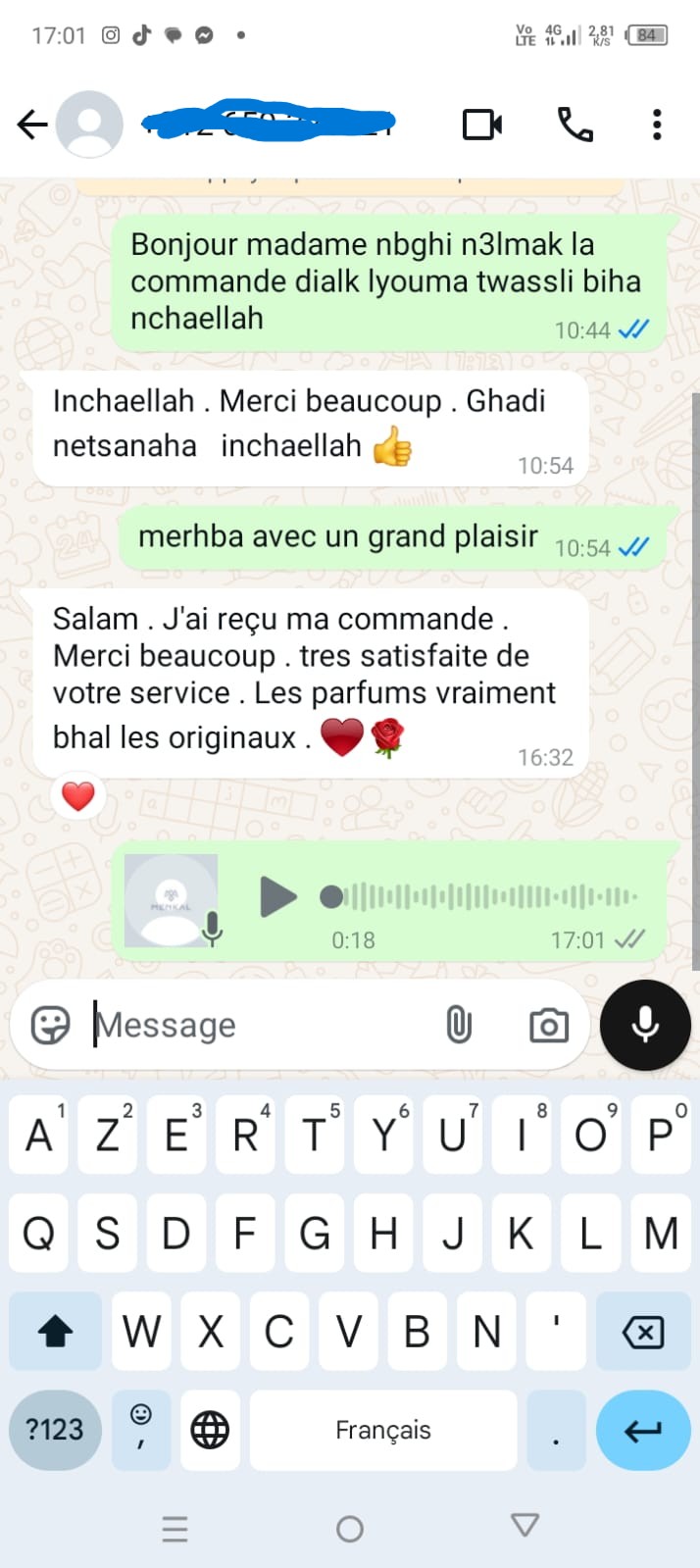The image size is (700, 1568).
Task: Tap the Français space bar
Action: 382,1429
